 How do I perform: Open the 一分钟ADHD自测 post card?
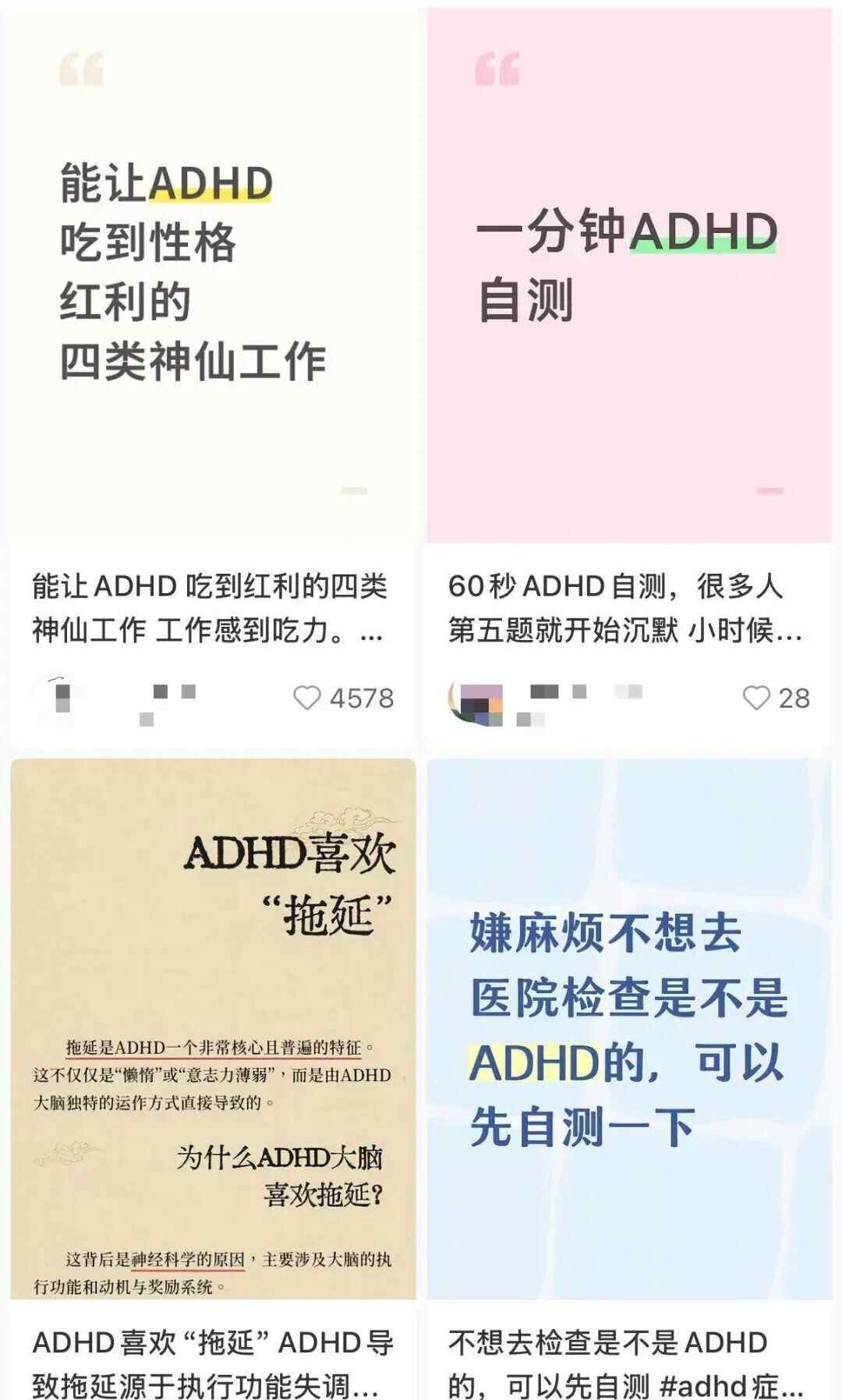[628, 273]
